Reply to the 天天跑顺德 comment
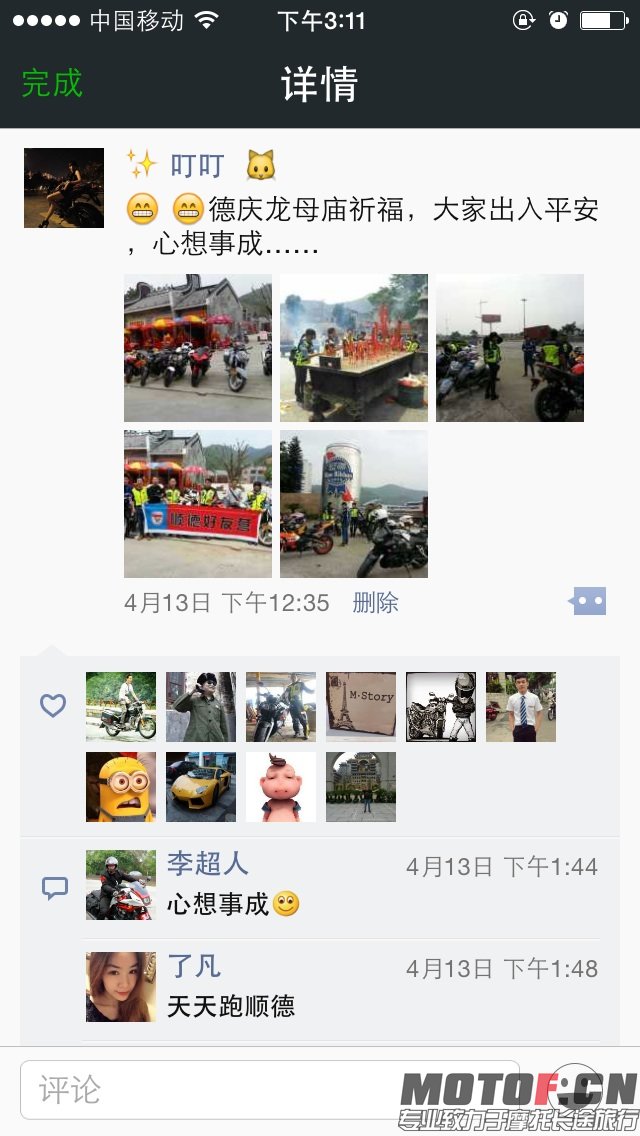This screenshot has width=640, height=1136. click(232, 1006)
